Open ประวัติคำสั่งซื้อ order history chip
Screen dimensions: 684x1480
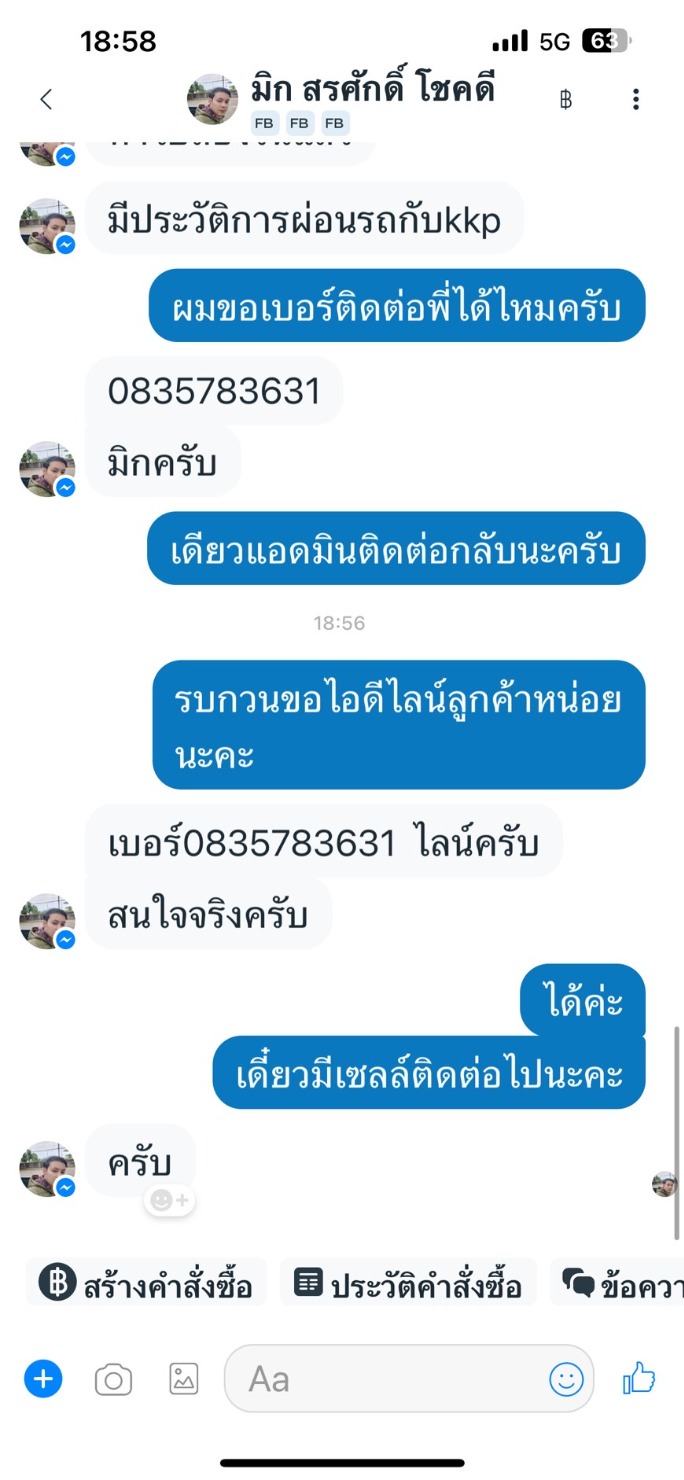click(x=409, y=1283)
